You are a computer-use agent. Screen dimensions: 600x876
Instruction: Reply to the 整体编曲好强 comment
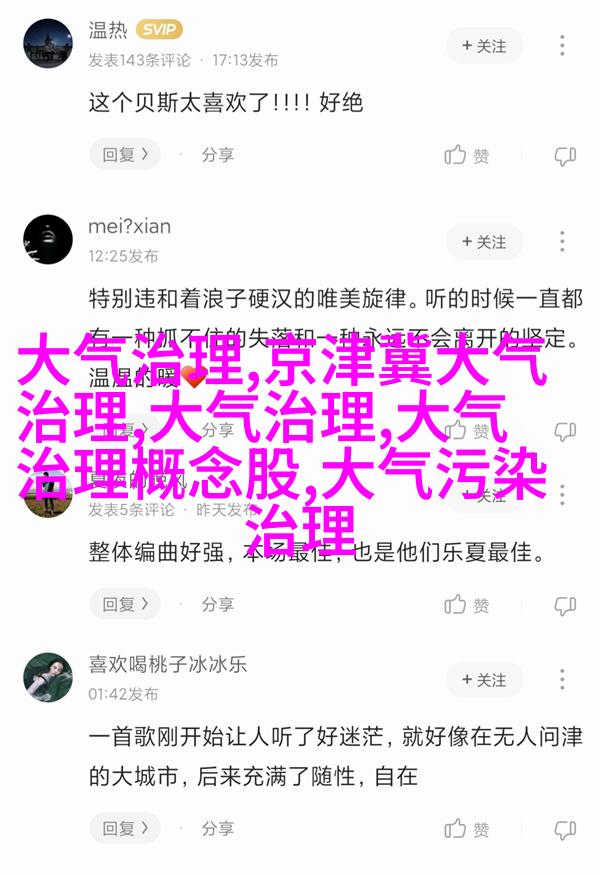[x=125, y=604]
